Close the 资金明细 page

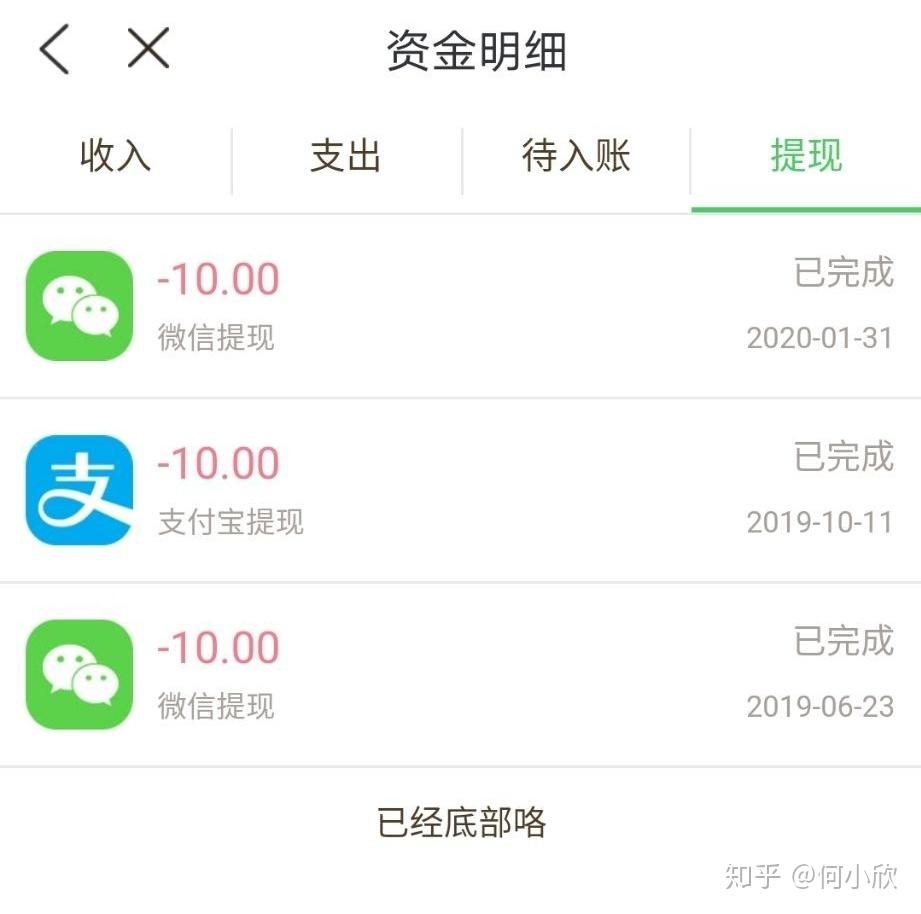148,48
